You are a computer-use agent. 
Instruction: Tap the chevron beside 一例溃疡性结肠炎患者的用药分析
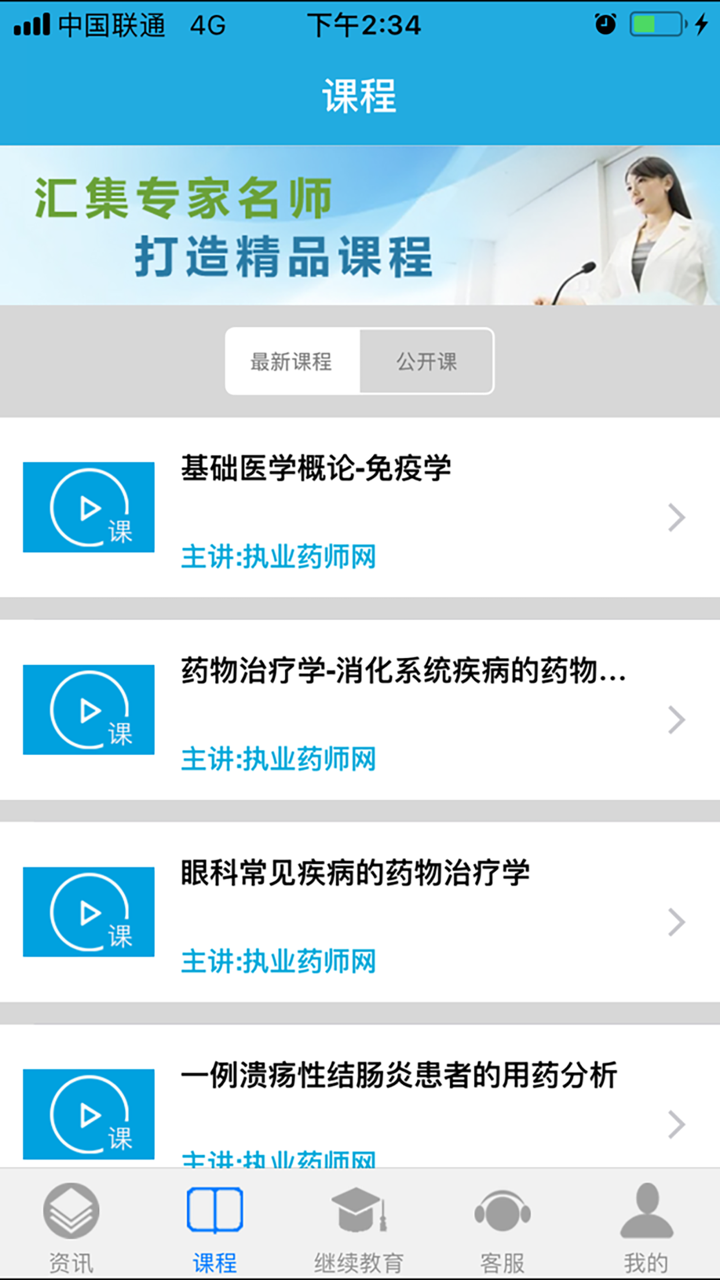pyautogui.click(x=676, y=1124)
